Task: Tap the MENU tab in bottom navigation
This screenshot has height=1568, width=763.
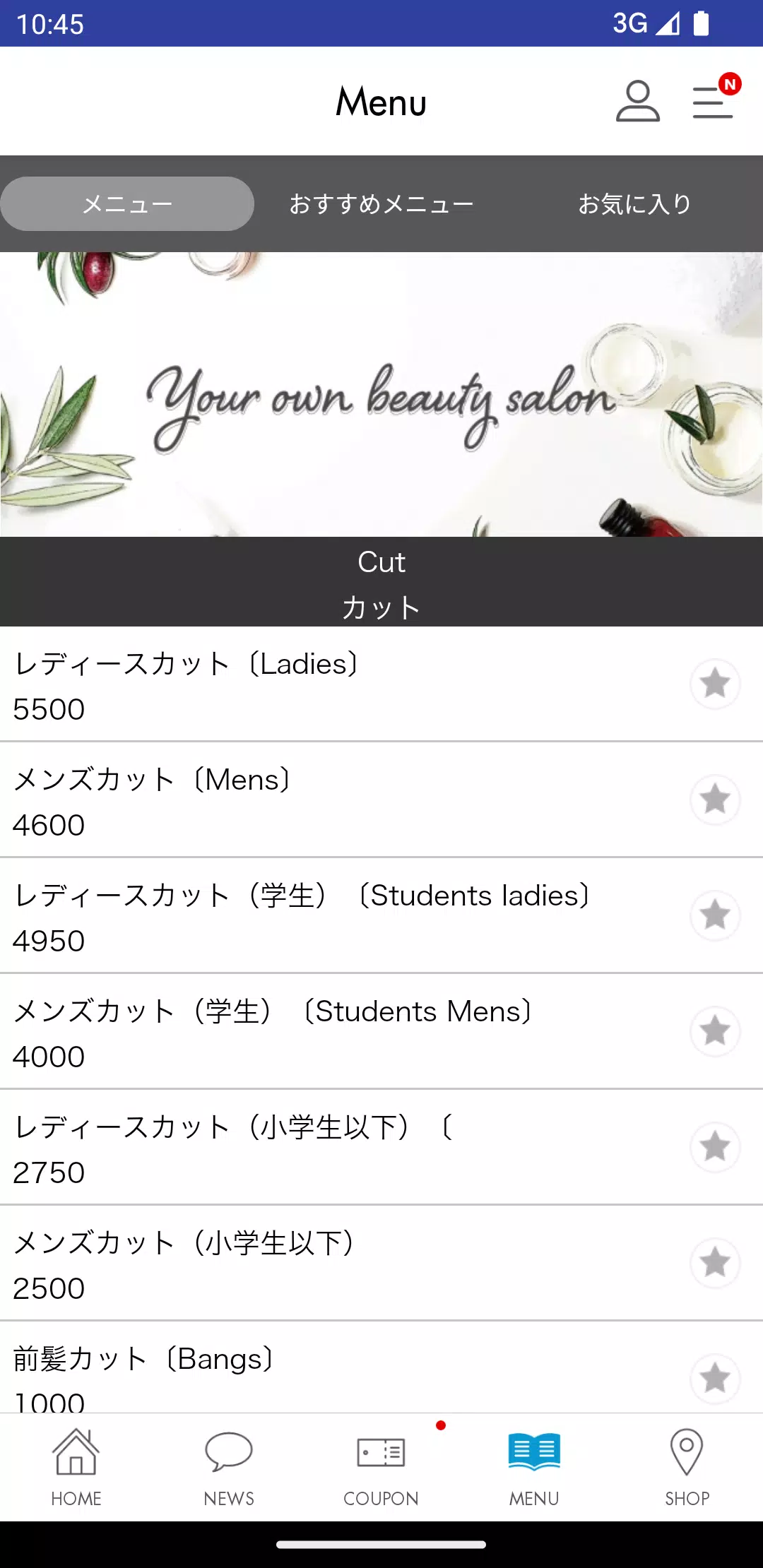Action: 534,1467
